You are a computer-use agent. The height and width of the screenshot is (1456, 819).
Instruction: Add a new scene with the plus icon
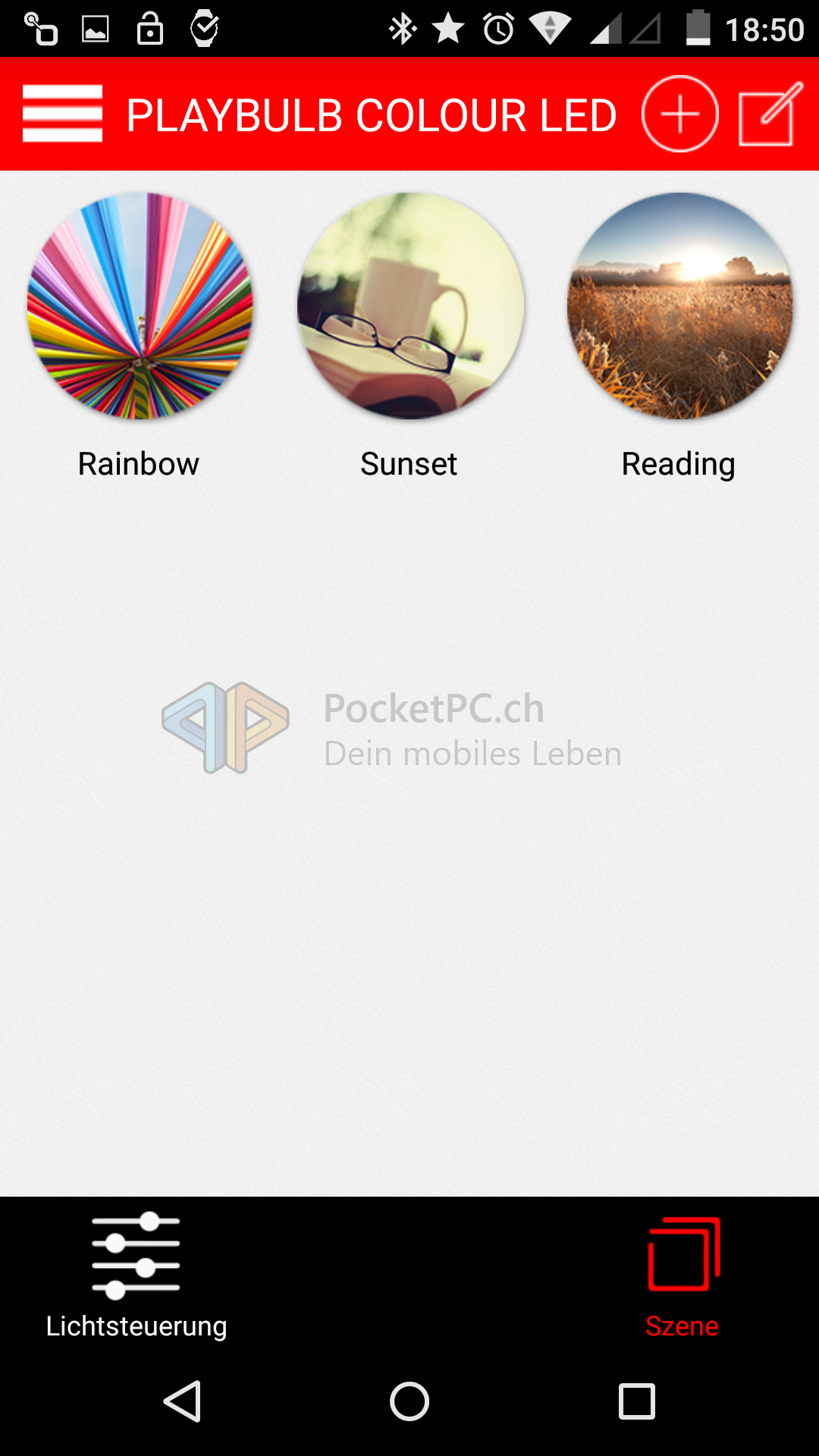(679, 114)
